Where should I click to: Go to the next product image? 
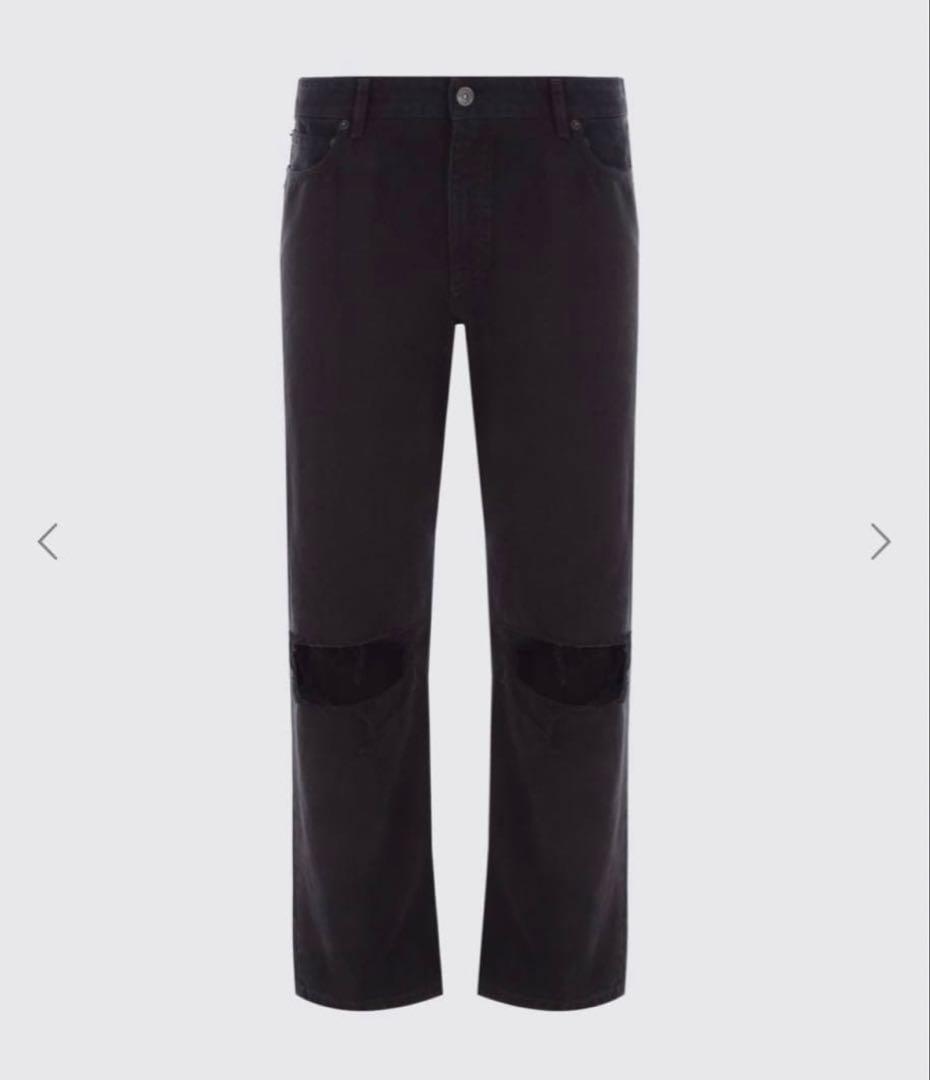pyautogui.click(x=880, y=541)
